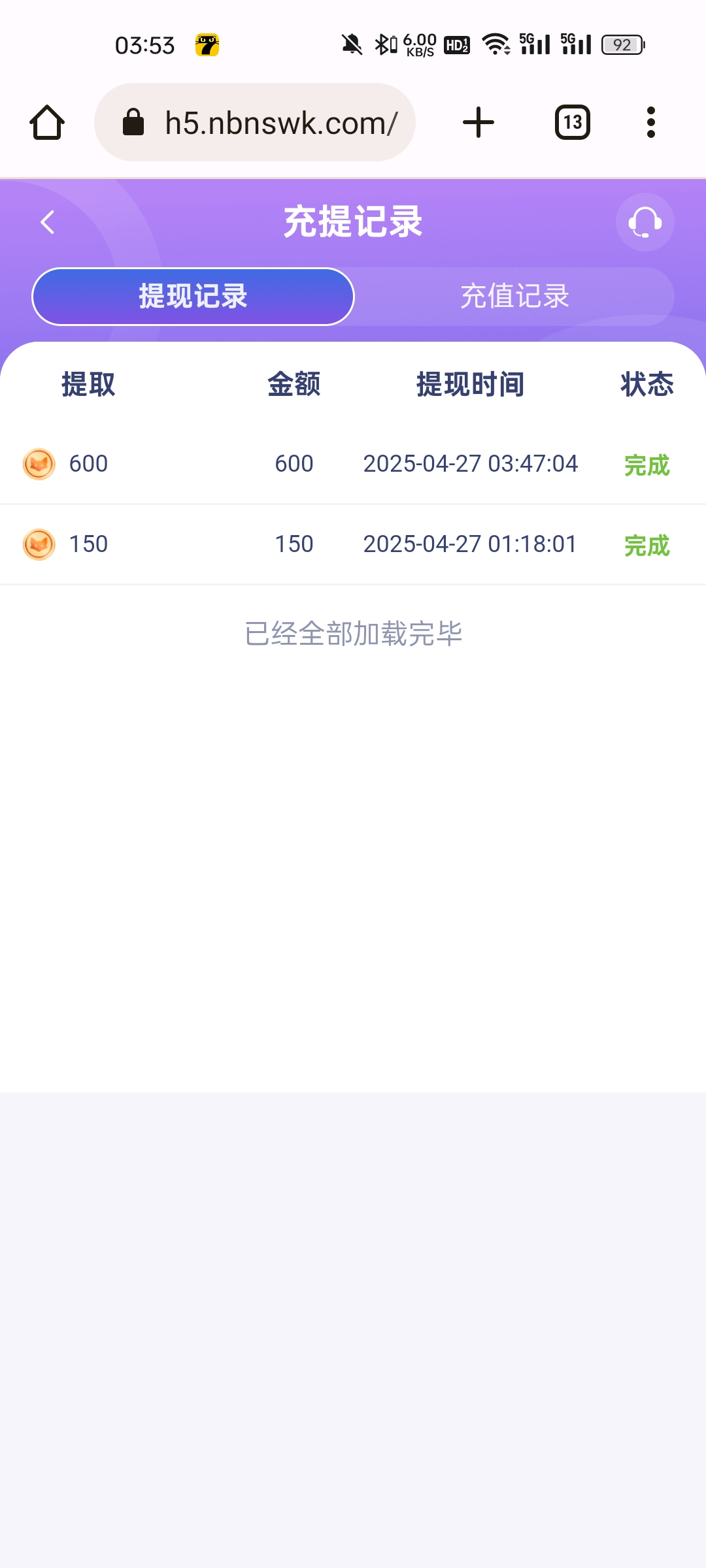Image resolution: width=706 pixels, height=1568 pixels.
Task: Open the browser three-dot overflow menu
Action: [651, 122]
